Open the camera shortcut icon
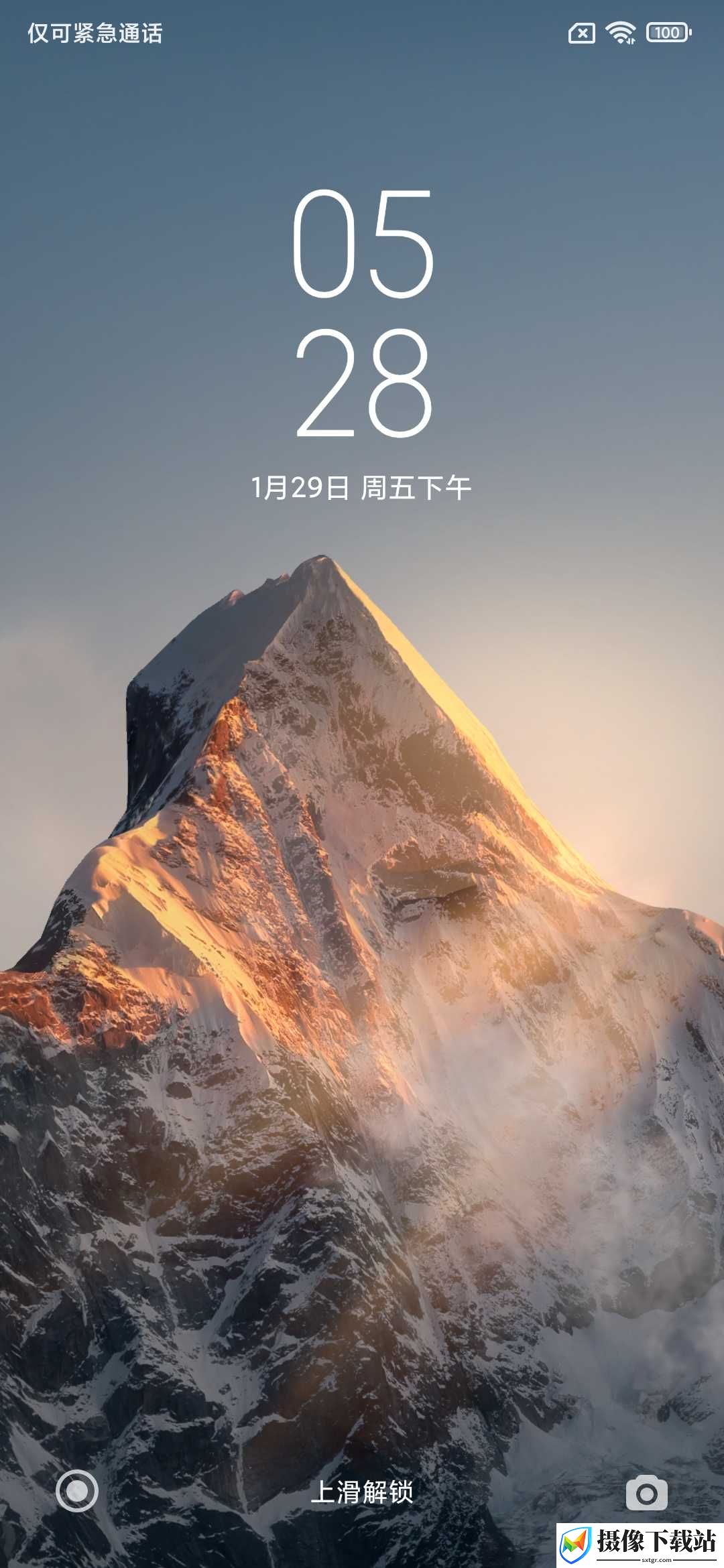 point(646,1492)
